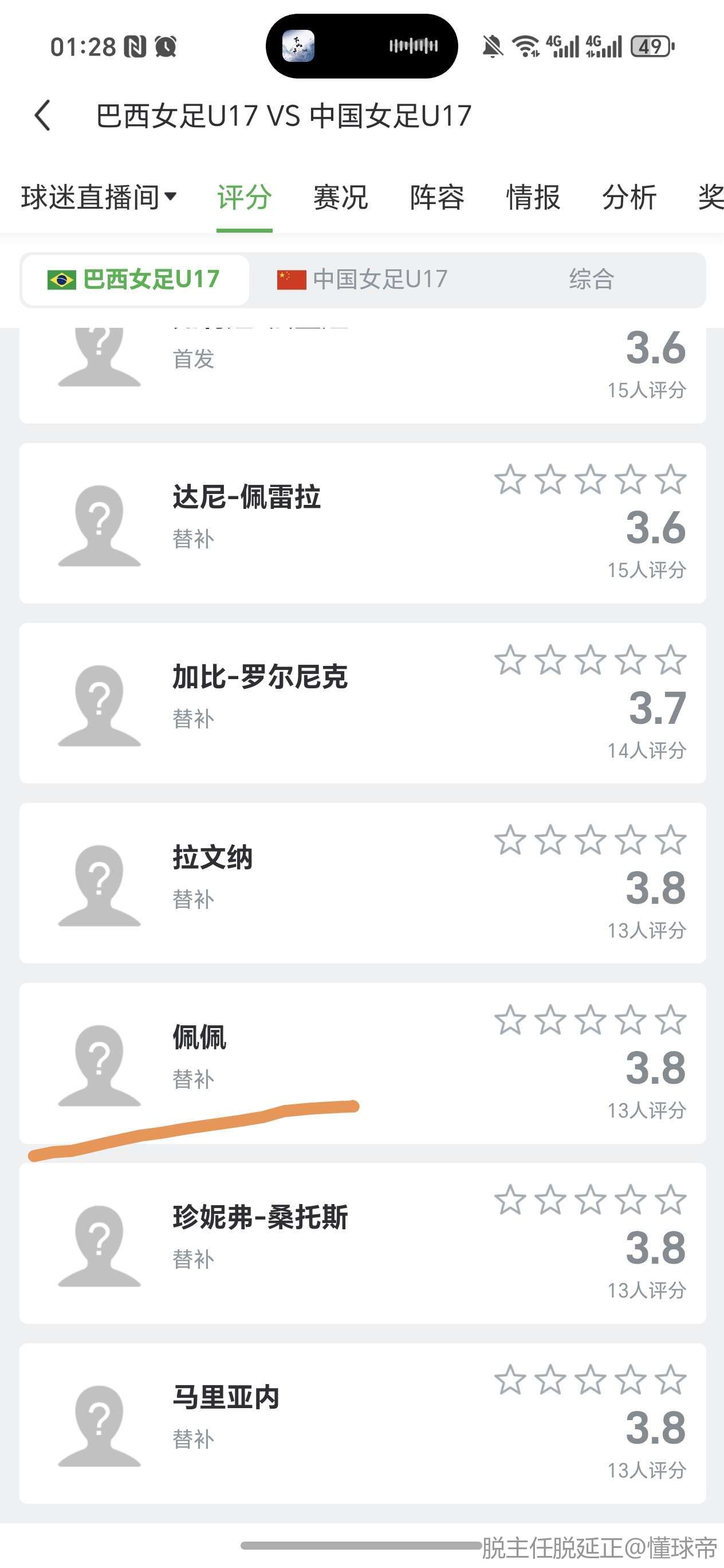Go back from the match page
This screenshot has height=1568, width=724.
click(x=42, y=115)
